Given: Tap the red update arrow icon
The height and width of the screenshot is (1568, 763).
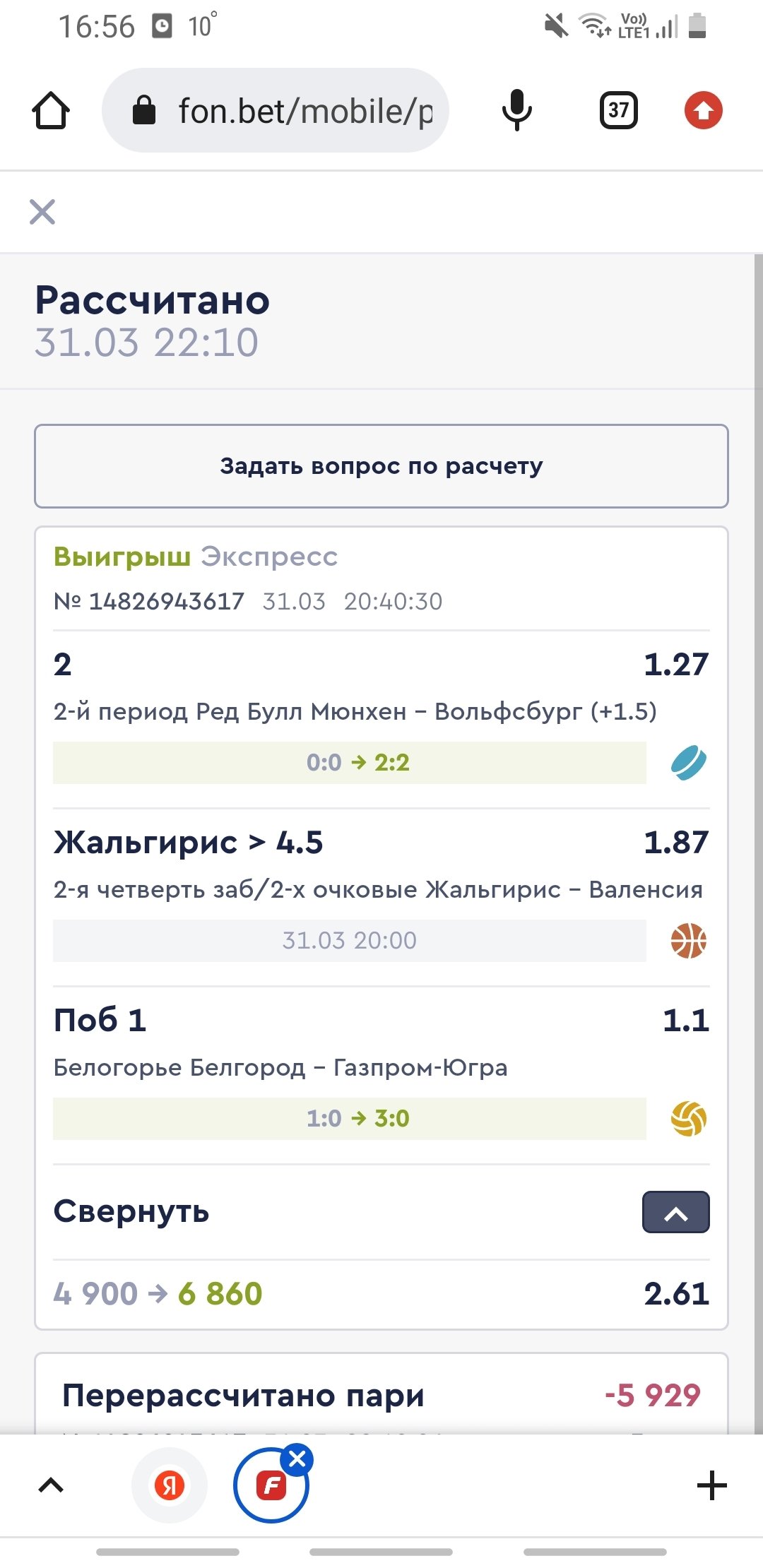Looking at the screenshot, I should pyautogui.click(x=703, y=111).
